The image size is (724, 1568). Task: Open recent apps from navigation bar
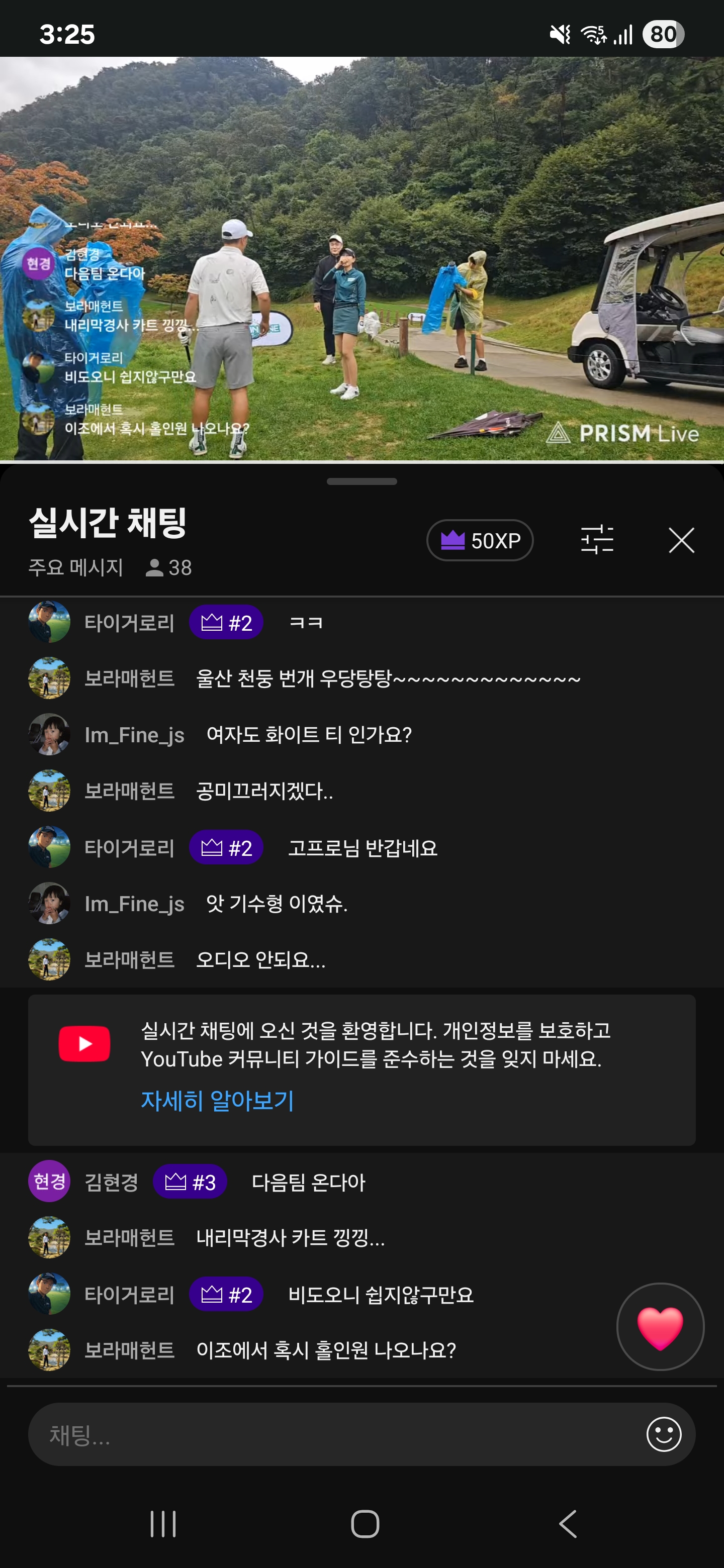[x=163, y=1524]
